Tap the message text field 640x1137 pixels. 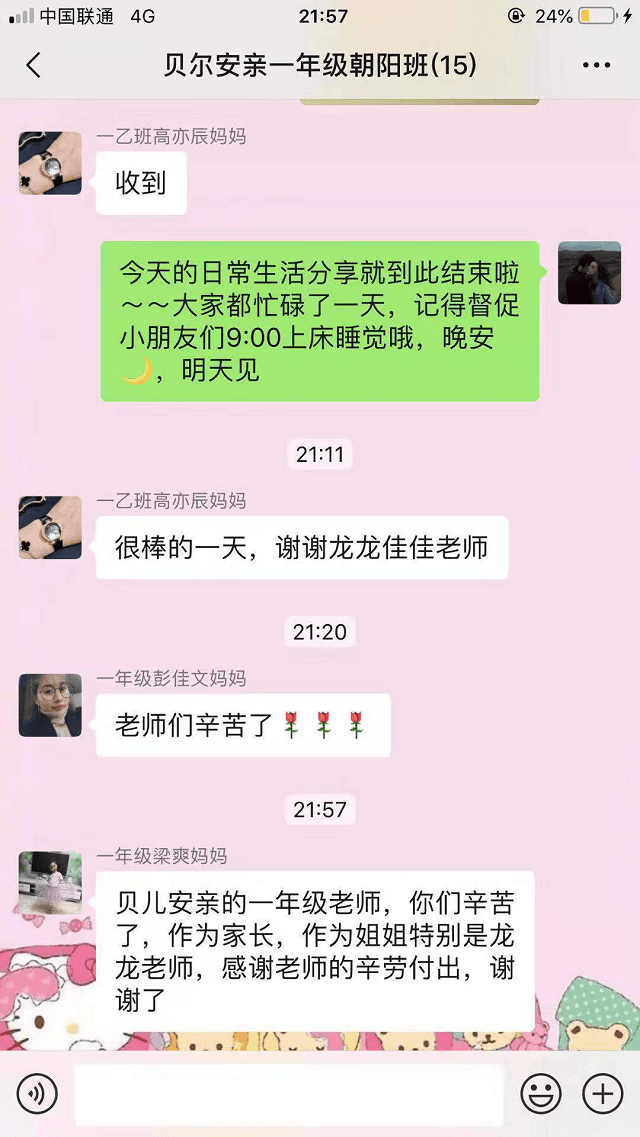pyautogui.click(x=288, y=1095)
